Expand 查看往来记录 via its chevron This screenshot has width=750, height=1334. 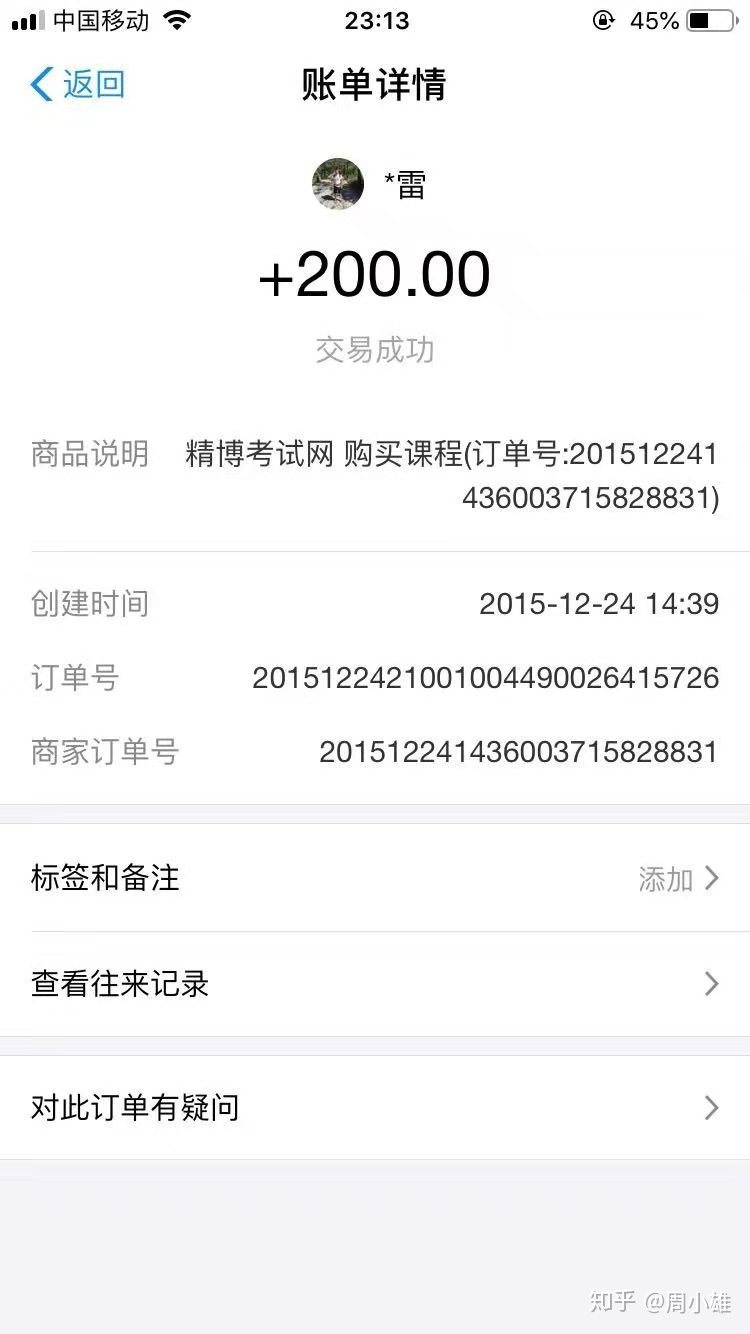[x=711, y=984]
